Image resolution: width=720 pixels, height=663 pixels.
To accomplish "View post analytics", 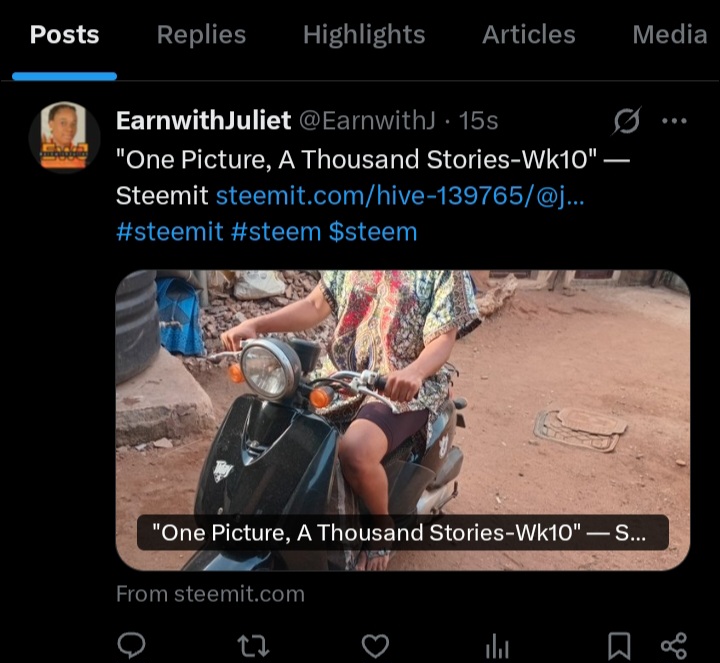I will (x=497, y=646).
